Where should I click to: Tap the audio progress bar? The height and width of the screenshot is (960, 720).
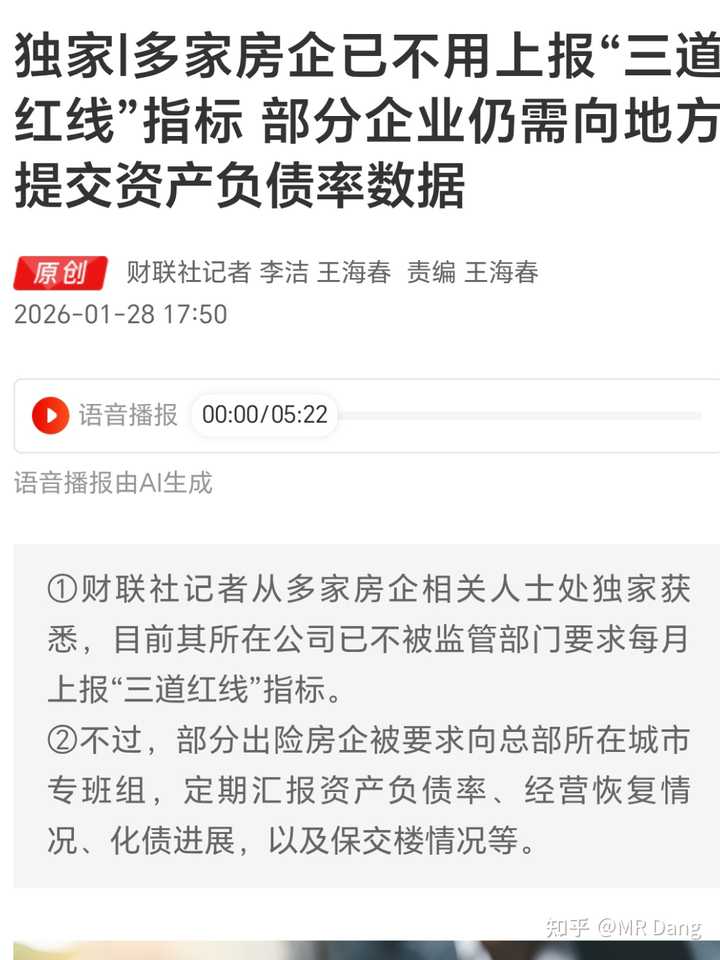tap(520, 415)
